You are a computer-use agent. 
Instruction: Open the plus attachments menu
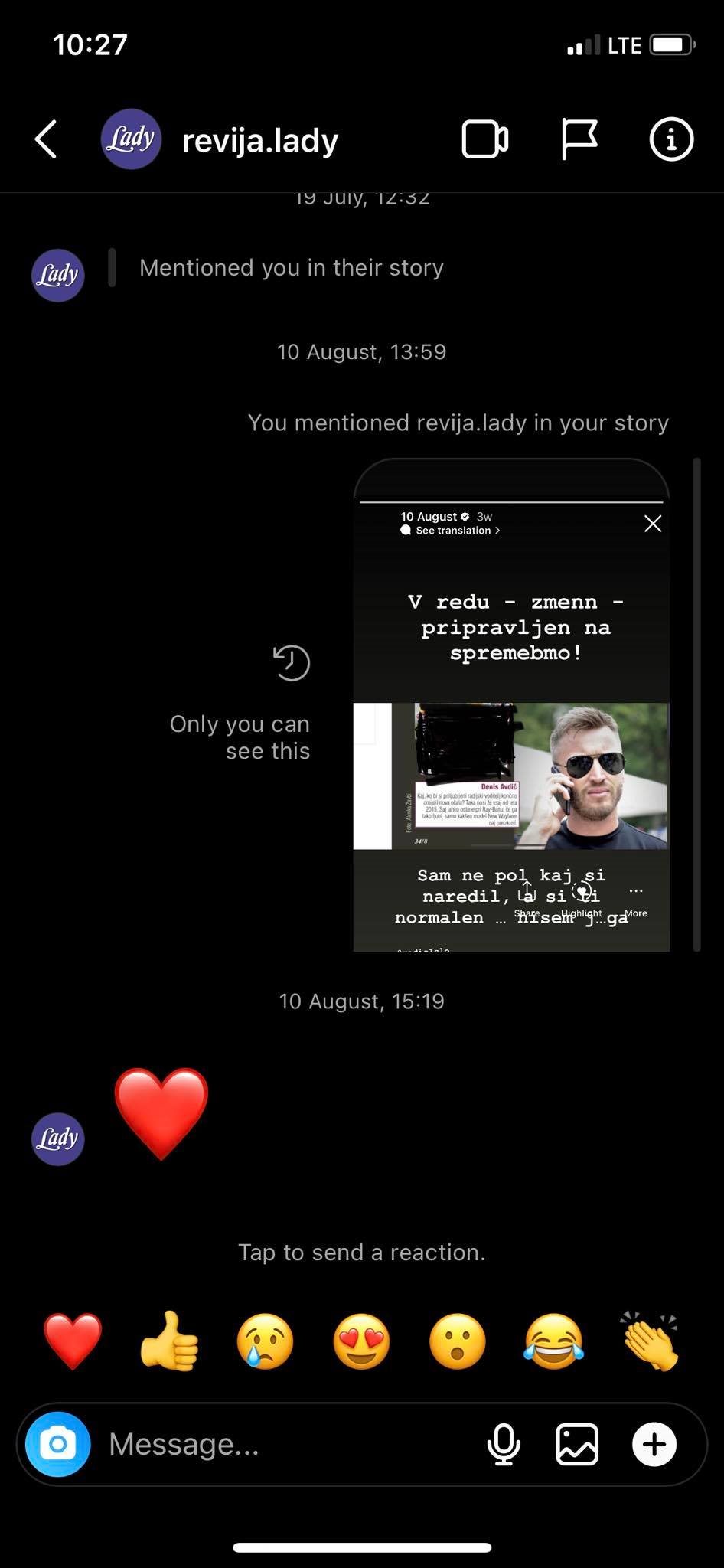(654, 1444)
